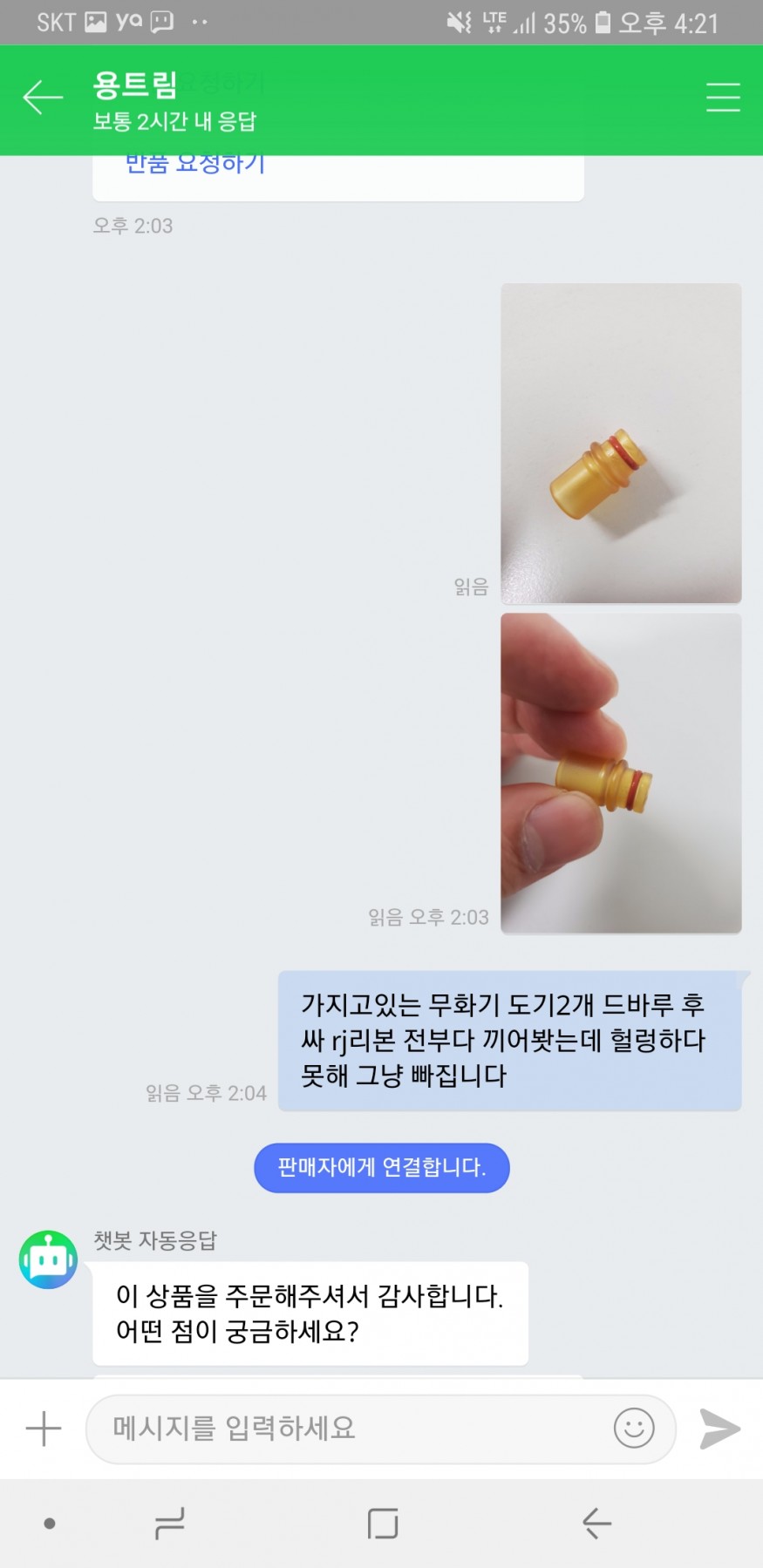The image size is (763, 1568).
Task: Focus the 메시지를 입력하세요 field
Action: click(x=349, y=1428)
